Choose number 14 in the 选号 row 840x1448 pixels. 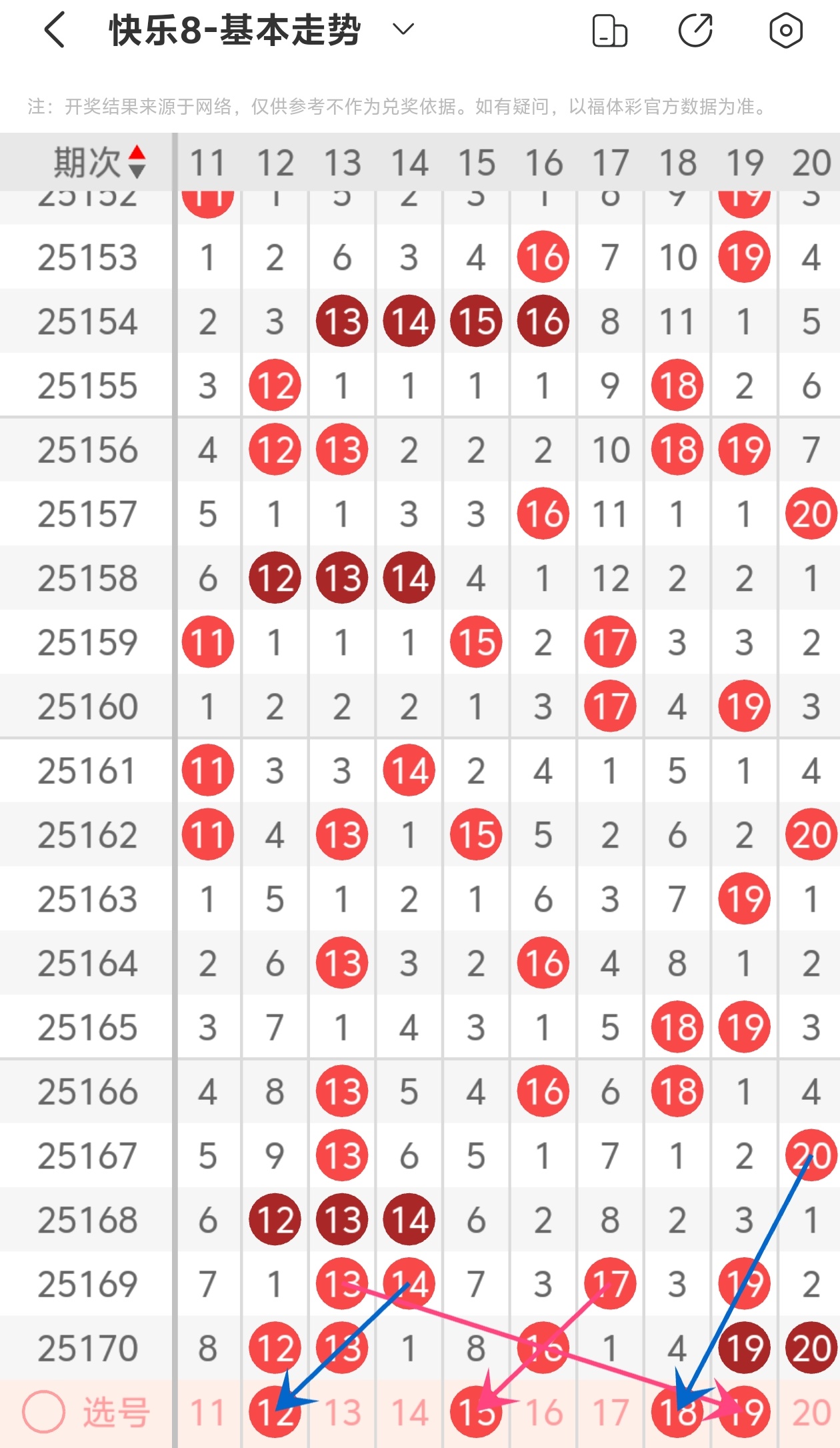coord(409,1413)
